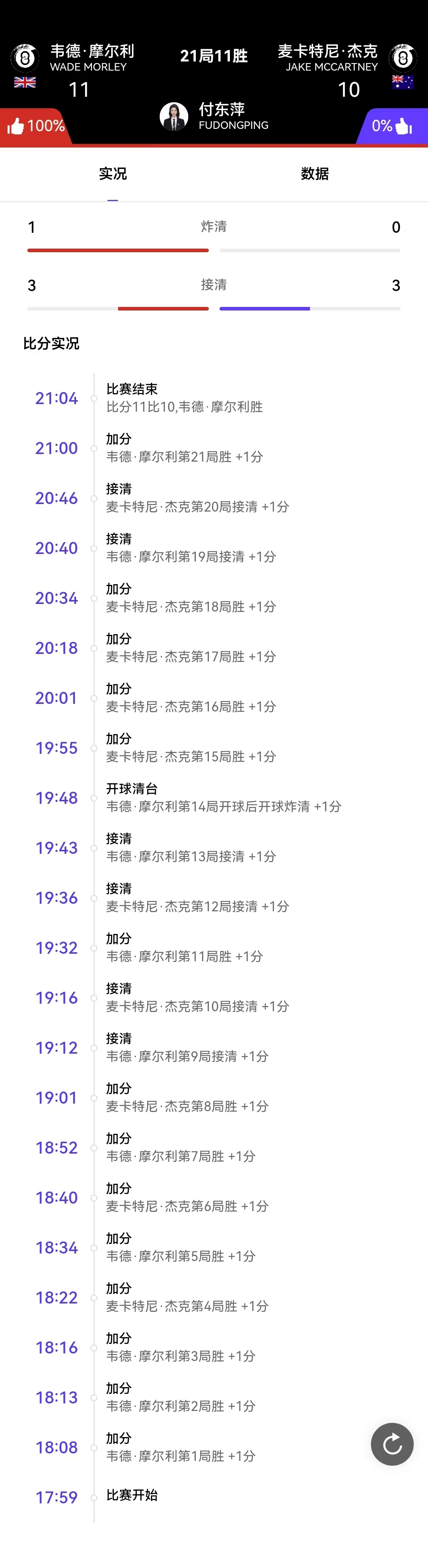The image size is (428, 1568).
Task: Vote for Jake McCartney with the purple thumbs-up
Action: point(403,126)
